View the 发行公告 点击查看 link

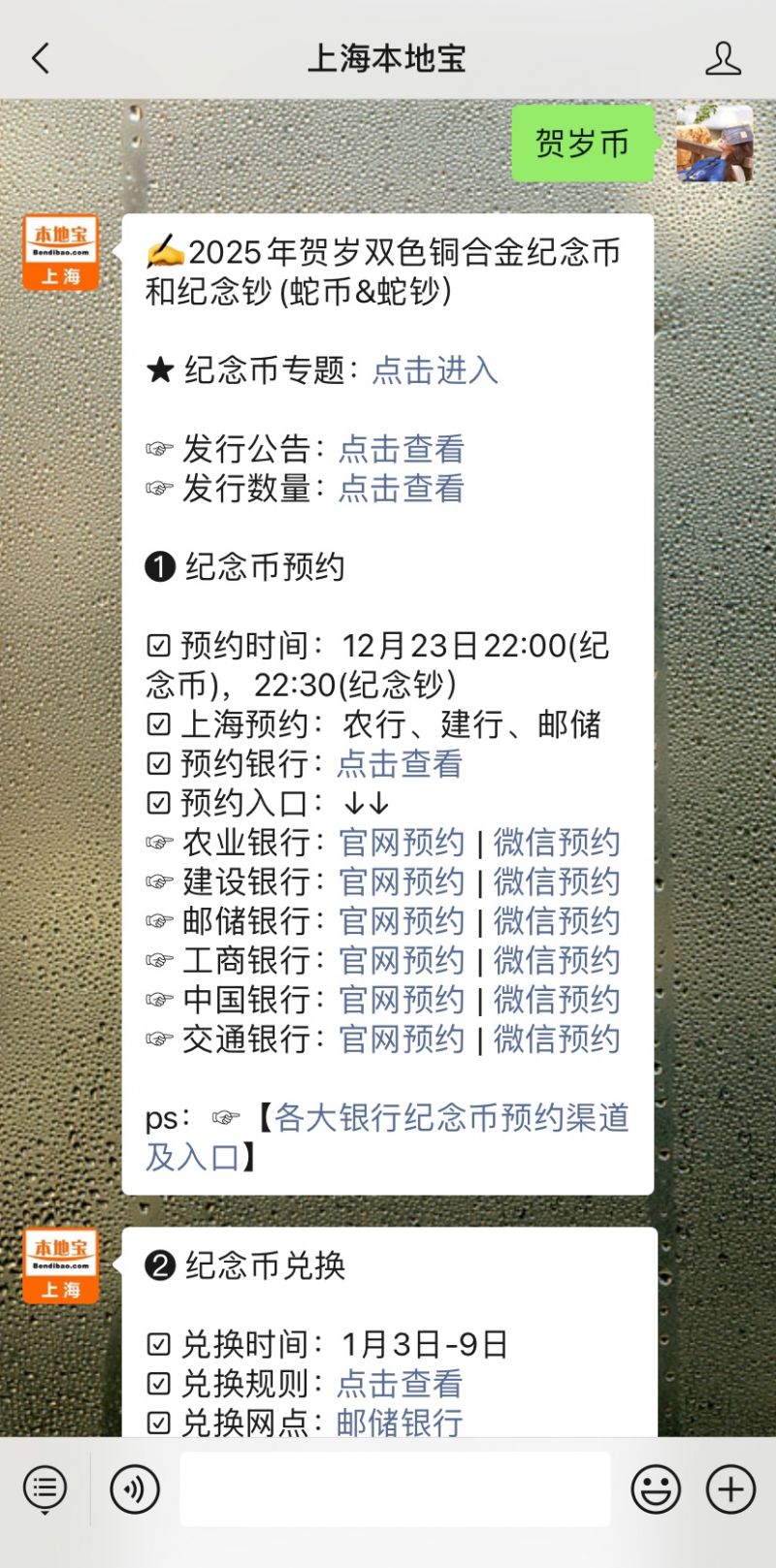point(402,448)
